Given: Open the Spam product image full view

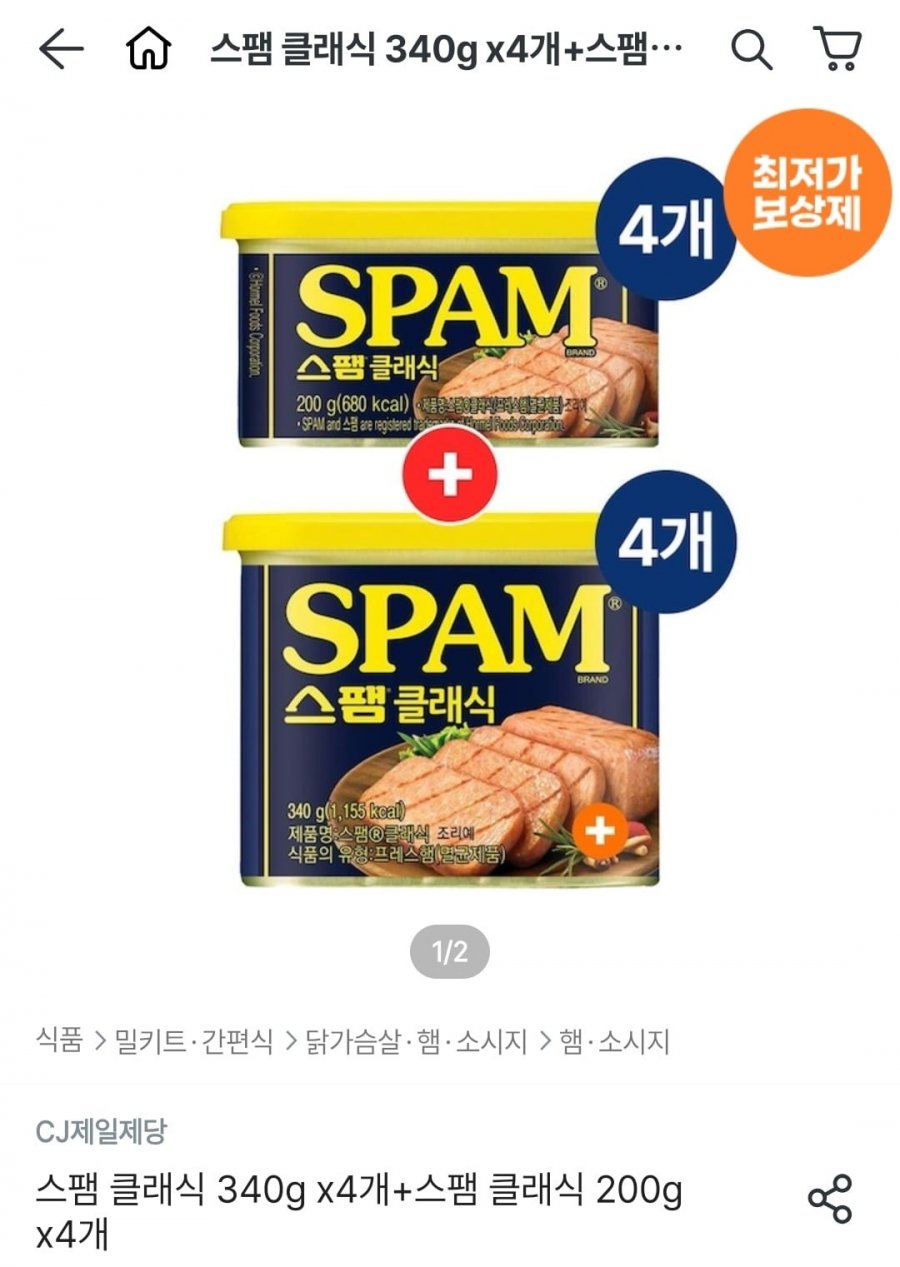Looking at the screenshot, I should (450, 540).
